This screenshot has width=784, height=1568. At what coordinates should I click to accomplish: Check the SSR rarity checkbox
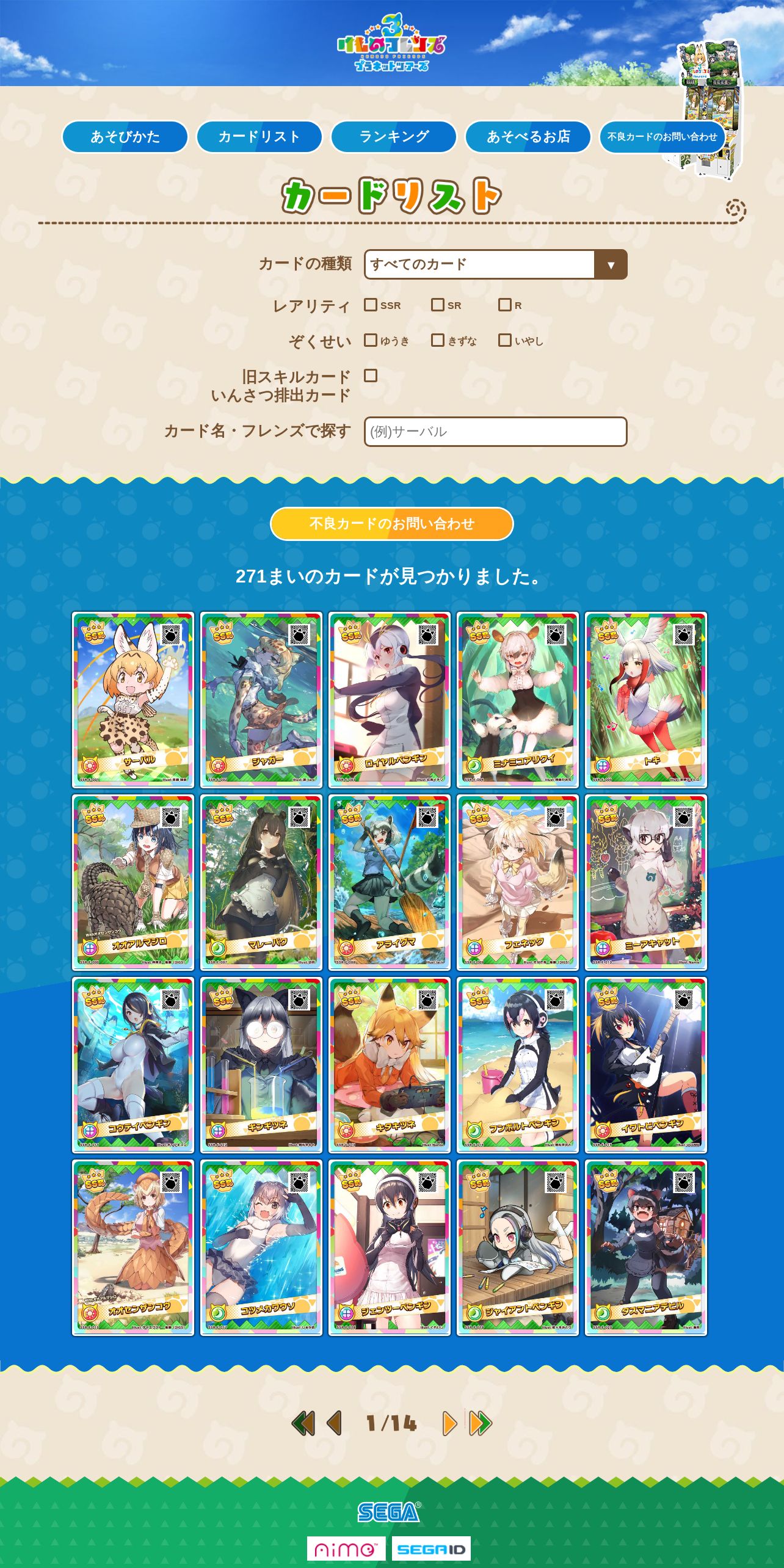tap(371, 305)
